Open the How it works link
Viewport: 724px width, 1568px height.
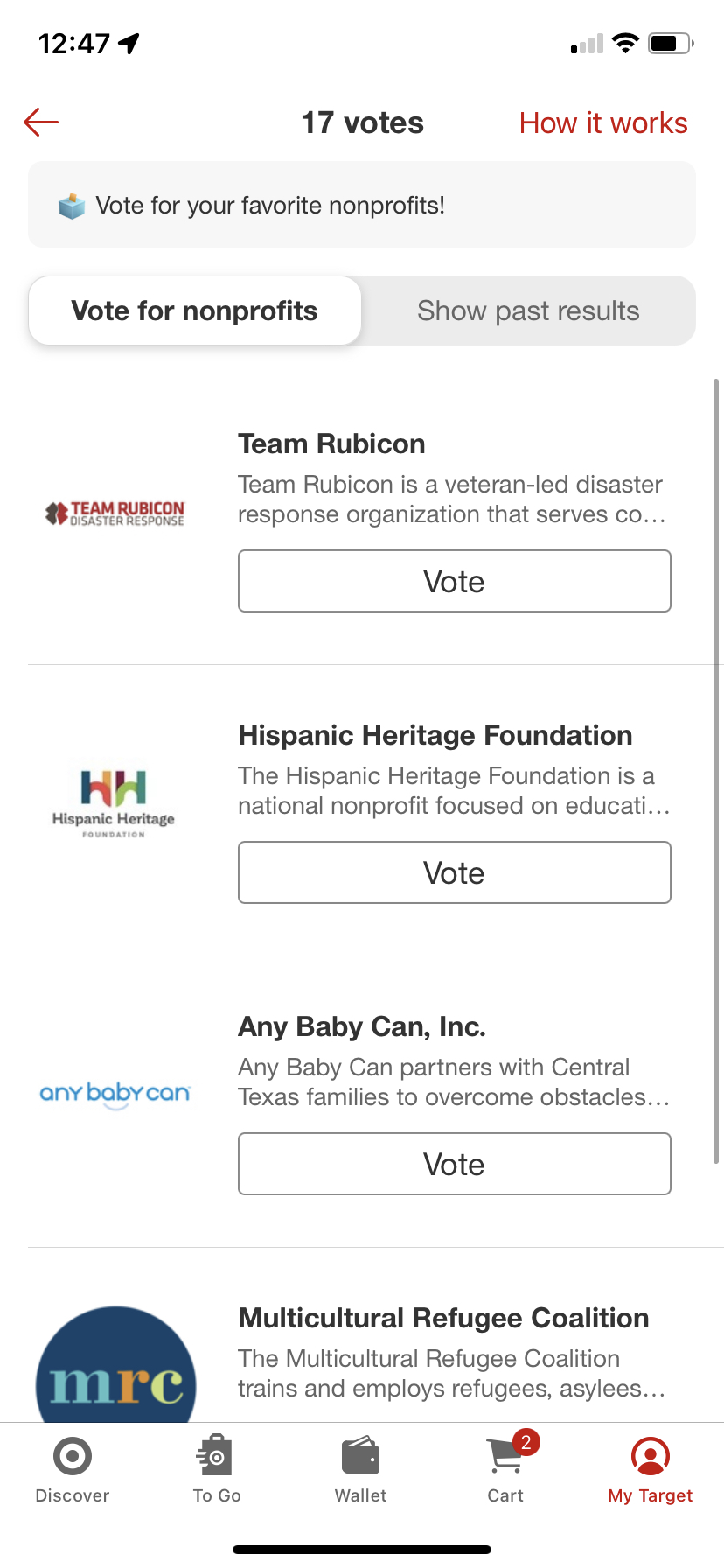(x=603, y=123)
